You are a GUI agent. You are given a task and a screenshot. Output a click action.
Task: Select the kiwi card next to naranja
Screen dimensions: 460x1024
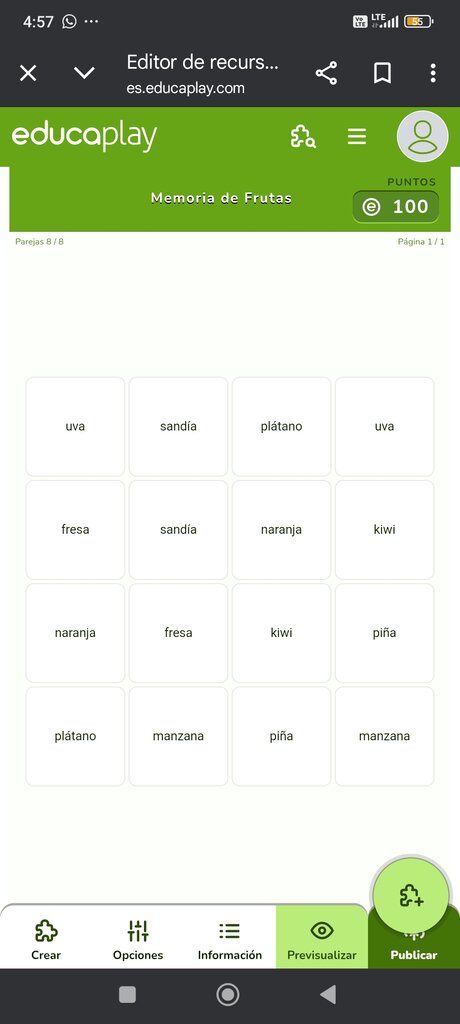click(385, 530)
